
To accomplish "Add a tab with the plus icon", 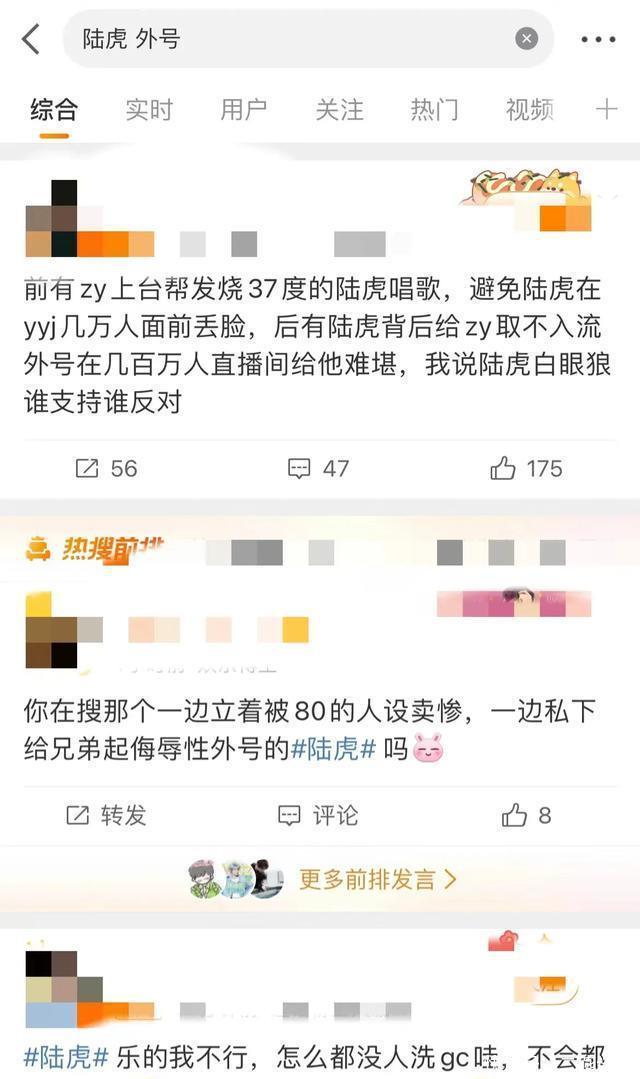I will pyautogui.click(x=606, y=109).
